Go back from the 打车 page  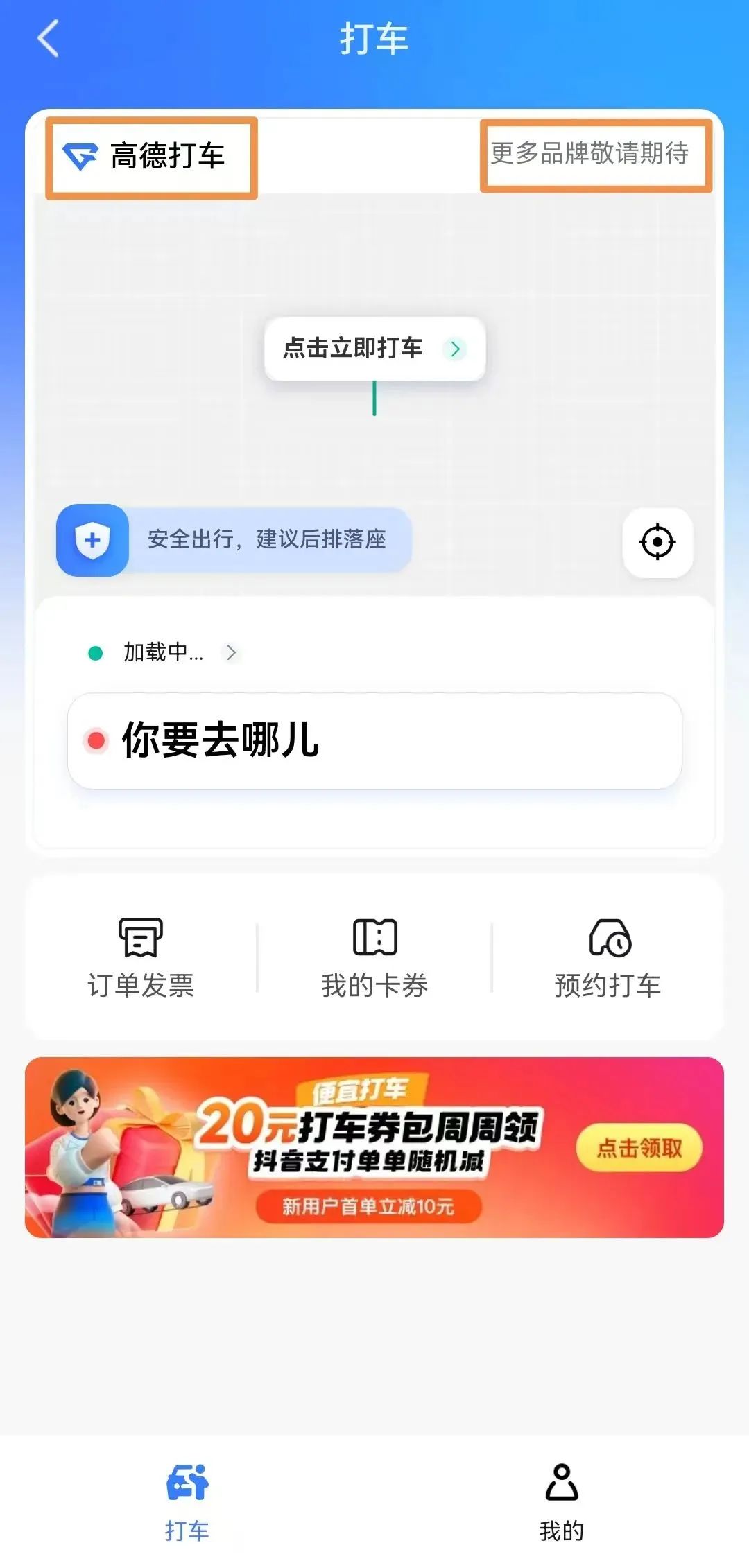tap(48, 38)
